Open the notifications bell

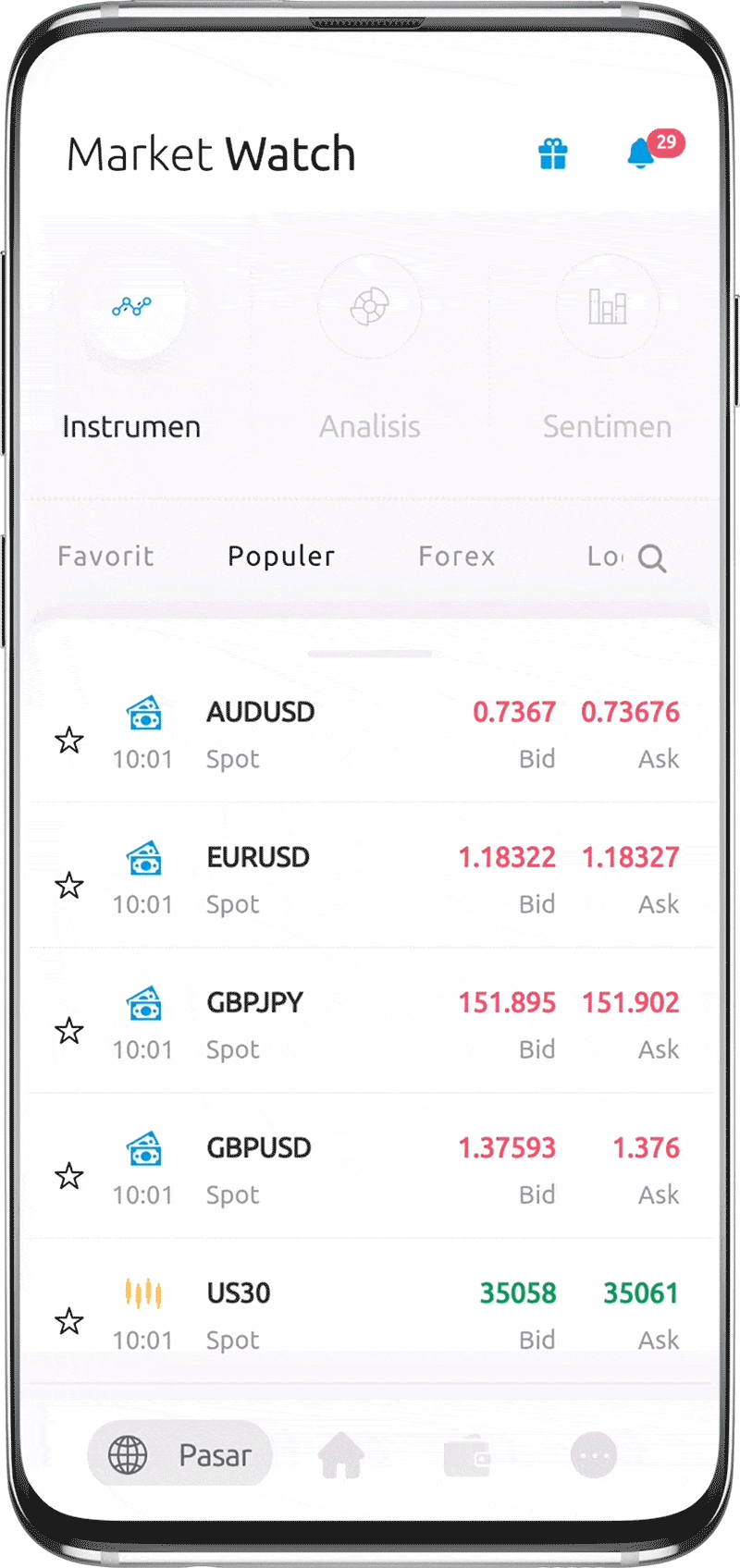coord(641,153)
